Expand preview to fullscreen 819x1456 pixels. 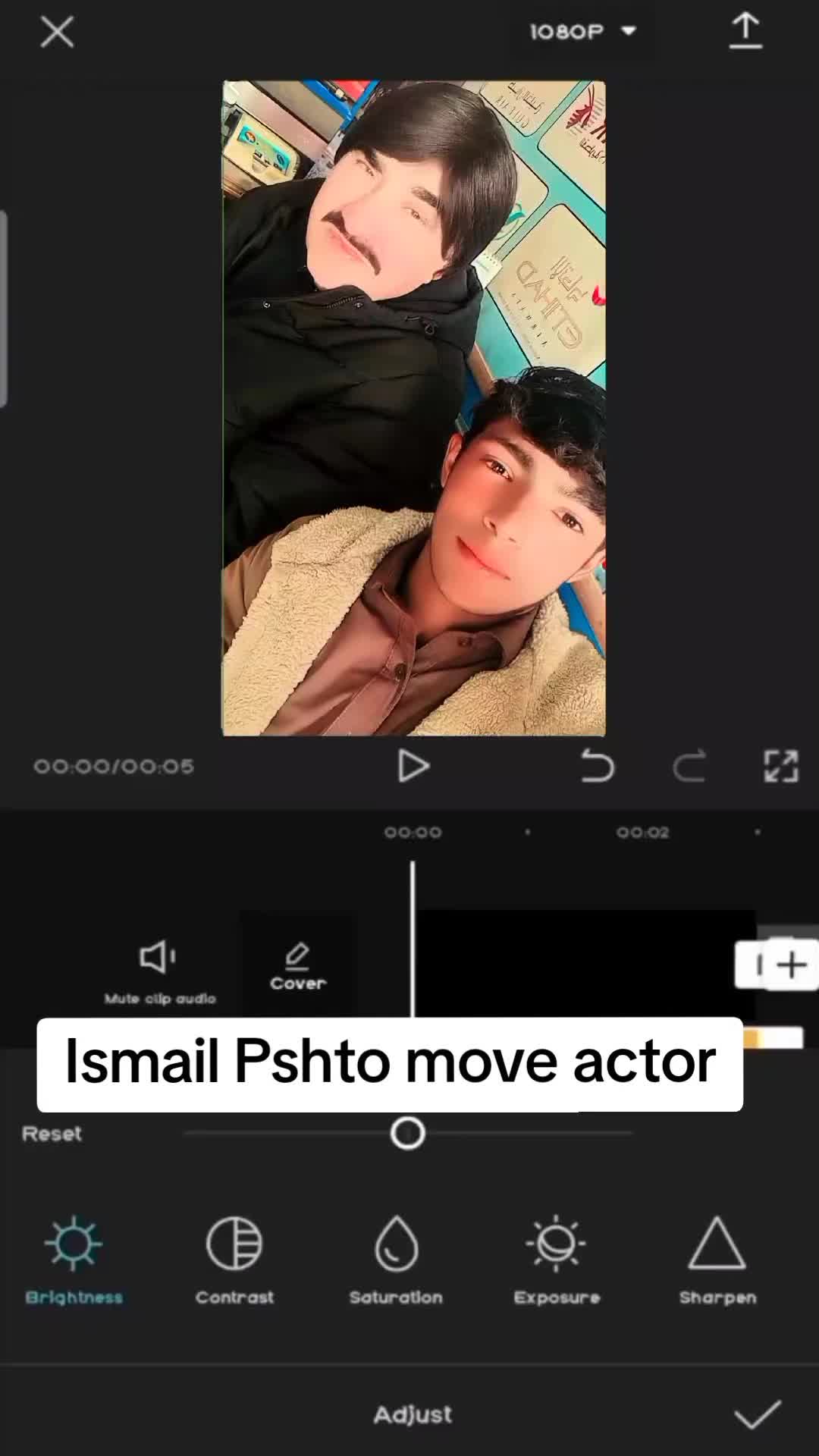780,766
